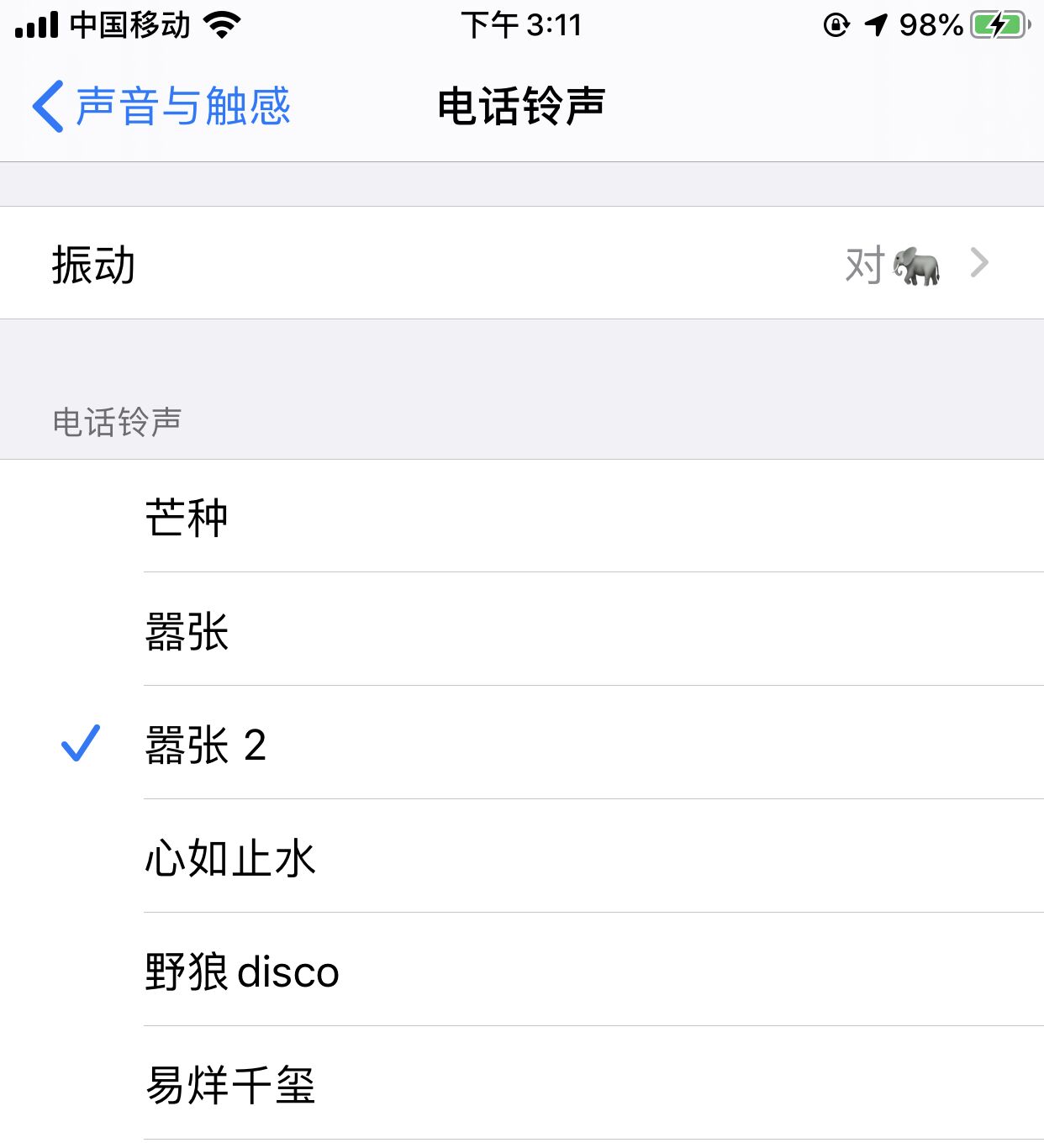This screenshot has height=1148, width=1044.
Task: Tap the elephant emoji beside 振动
Action: pos(916,265)
